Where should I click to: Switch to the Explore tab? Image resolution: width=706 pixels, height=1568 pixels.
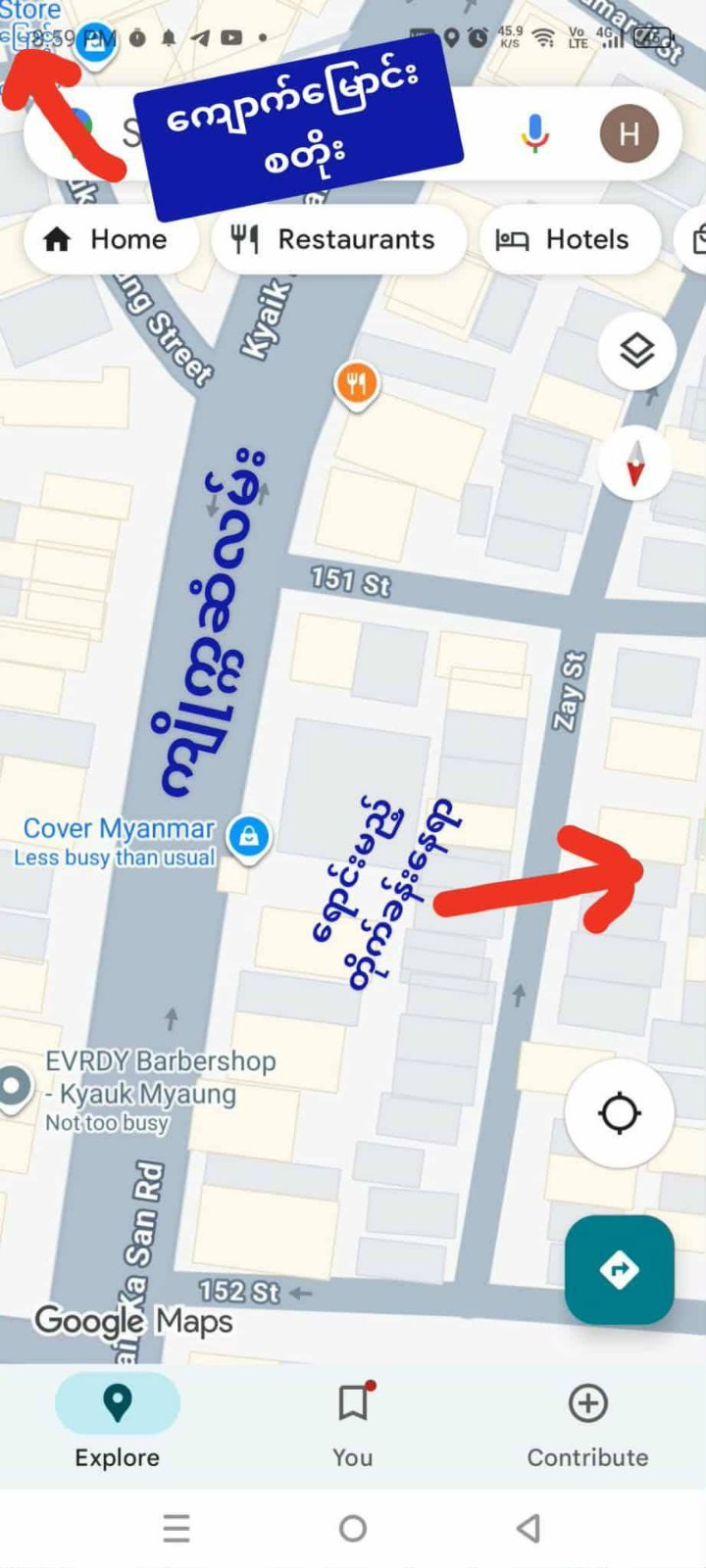tap(117, 1421)
